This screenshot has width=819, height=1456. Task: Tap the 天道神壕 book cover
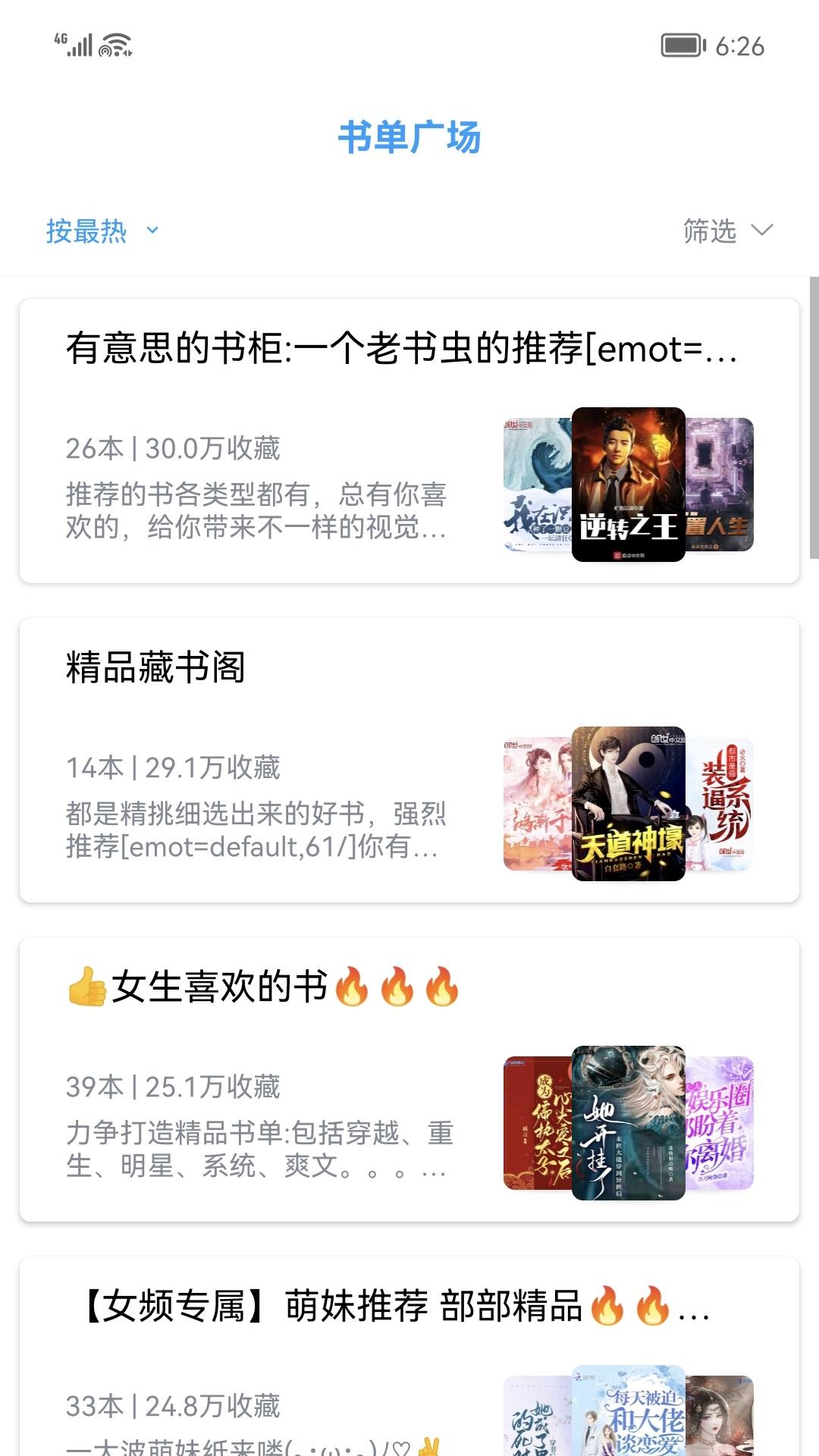629,804
